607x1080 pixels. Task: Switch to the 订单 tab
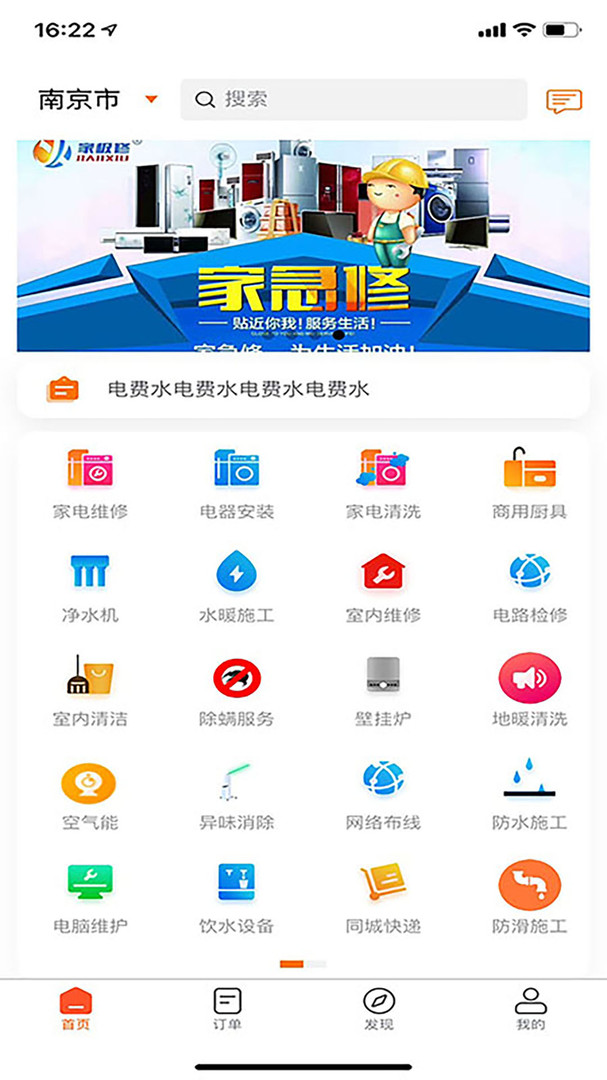(x=227, y=1008)
